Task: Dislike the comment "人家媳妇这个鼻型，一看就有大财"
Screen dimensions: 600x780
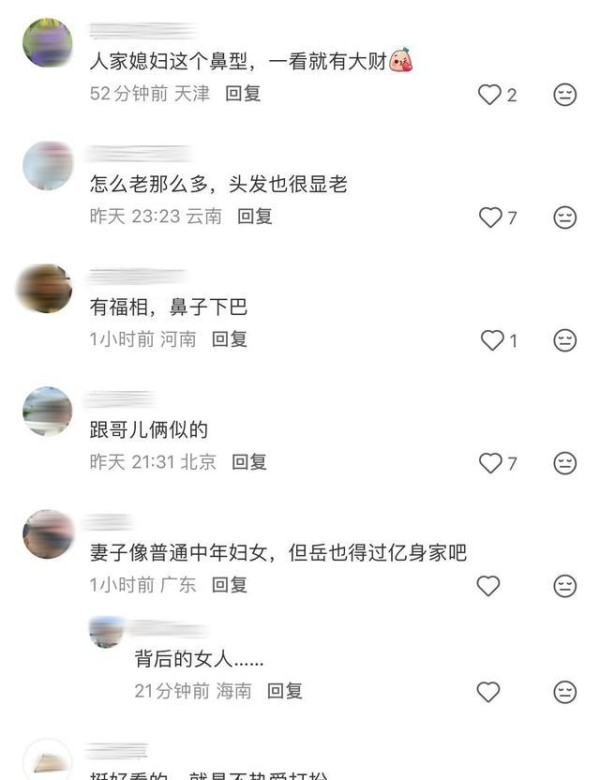Action: pyautogui.click(x=565, y=95)
